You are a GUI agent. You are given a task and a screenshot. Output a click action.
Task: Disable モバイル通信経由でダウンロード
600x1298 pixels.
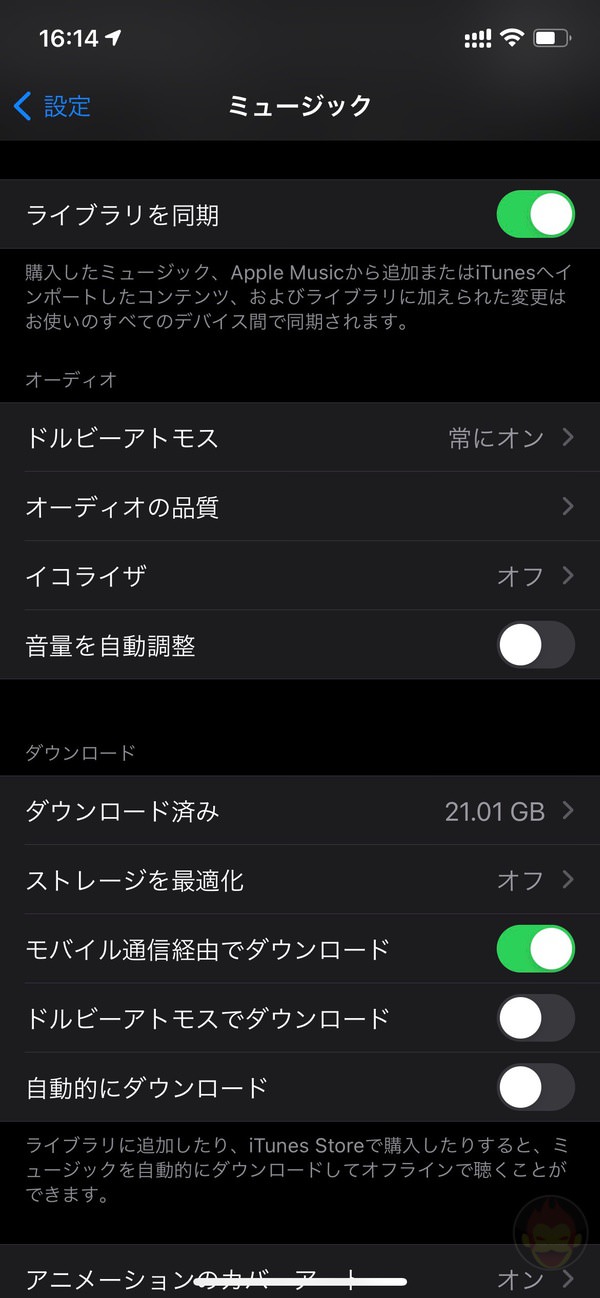535,949
